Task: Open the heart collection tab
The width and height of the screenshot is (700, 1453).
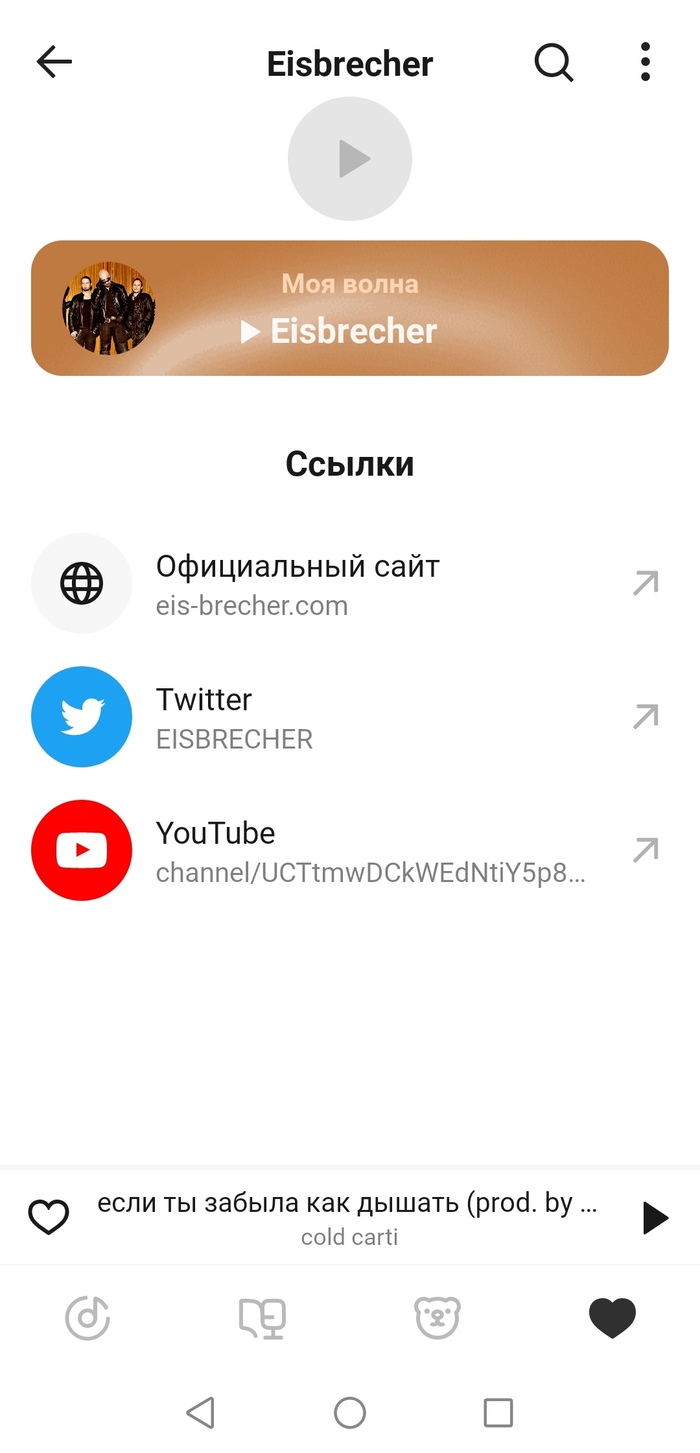Action: click(612, 1317)
